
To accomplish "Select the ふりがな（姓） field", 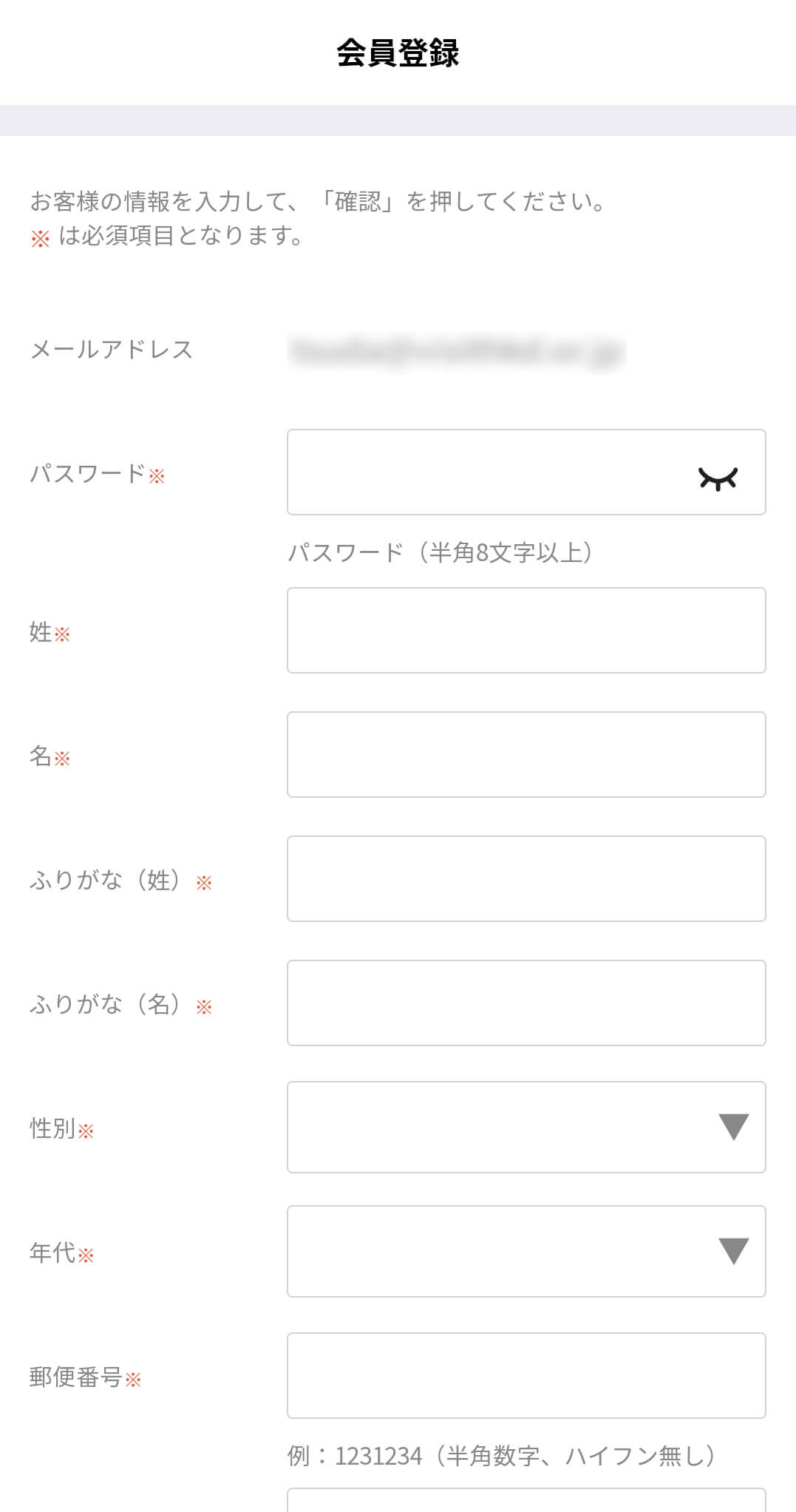I will (526, 878).
